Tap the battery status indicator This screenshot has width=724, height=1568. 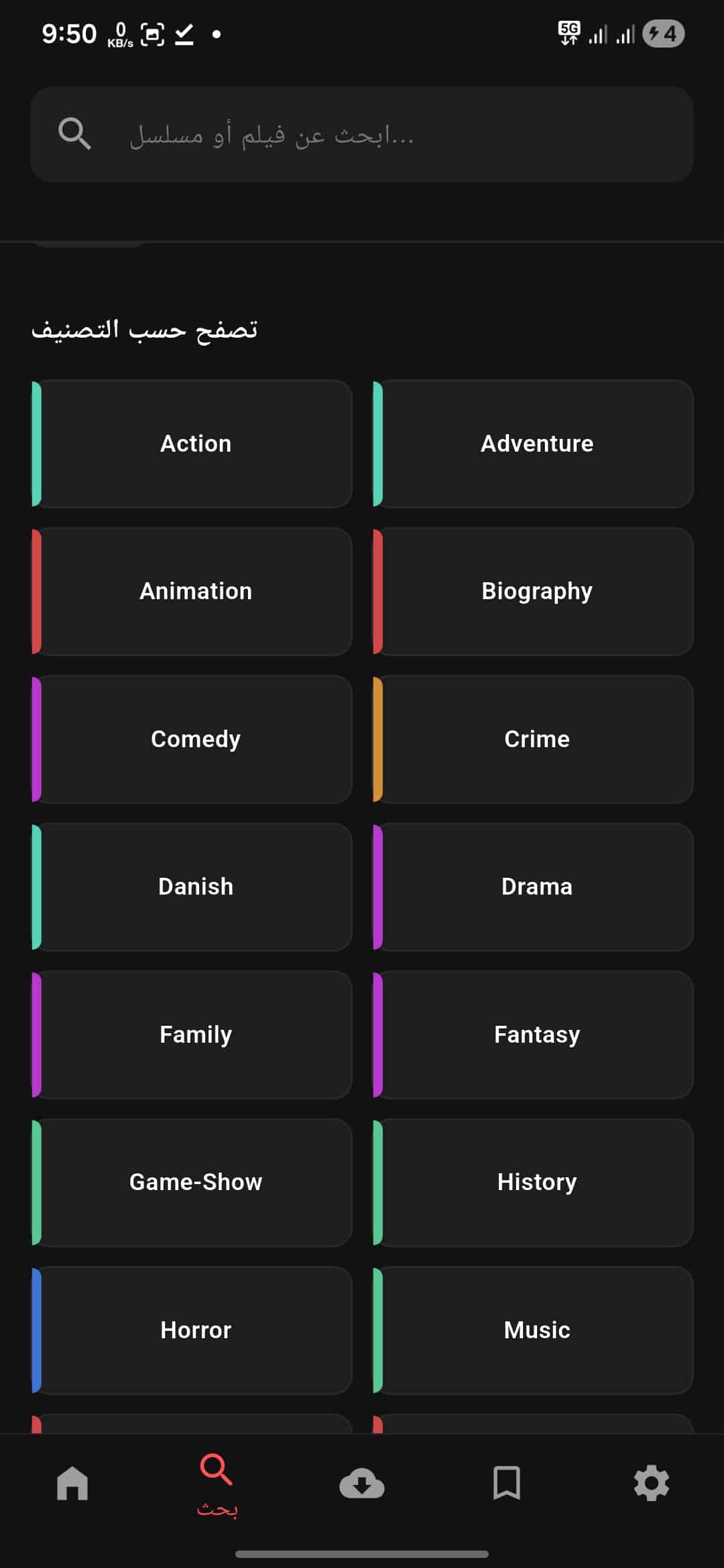(x=662, y=34)
